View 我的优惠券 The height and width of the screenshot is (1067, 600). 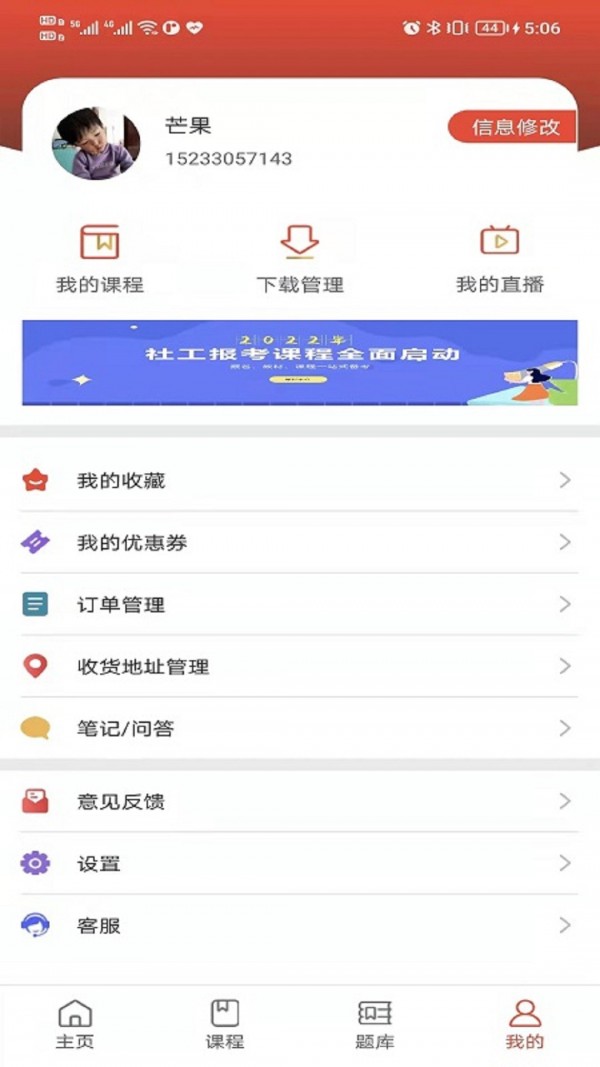pyautogui.click(x=299, y=543)
